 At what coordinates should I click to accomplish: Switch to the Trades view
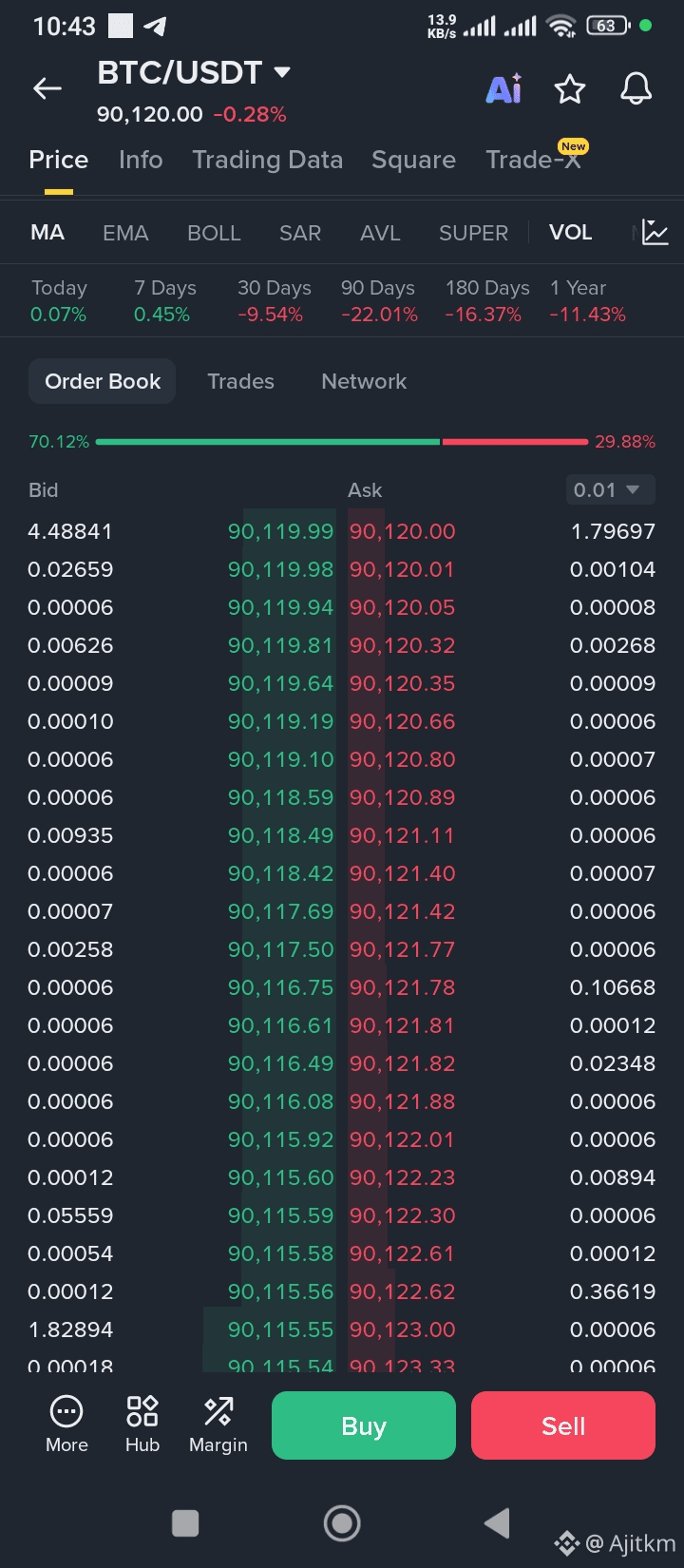coord(240,381)
